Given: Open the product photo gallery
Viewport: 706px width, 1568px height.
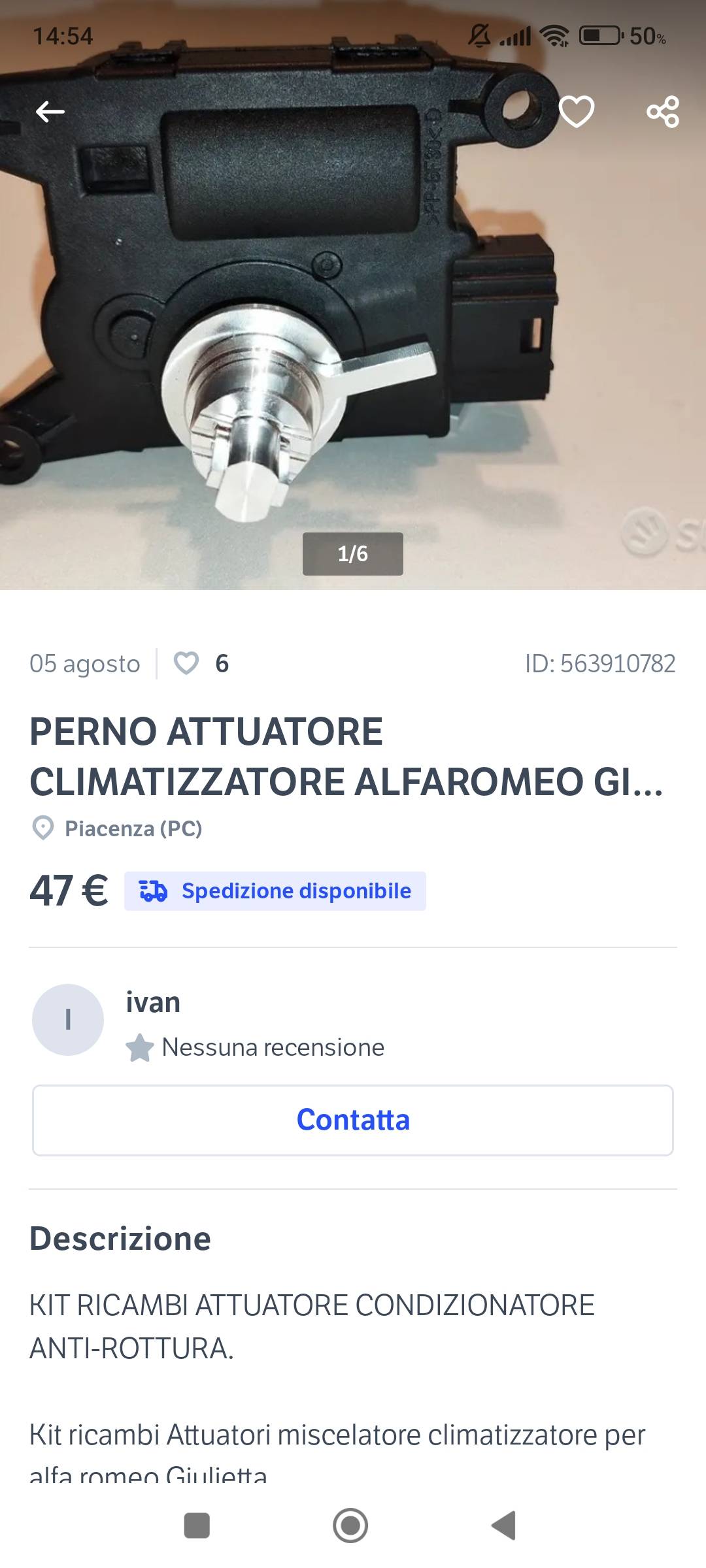Looking at the screenshot, I should point(353,295).
